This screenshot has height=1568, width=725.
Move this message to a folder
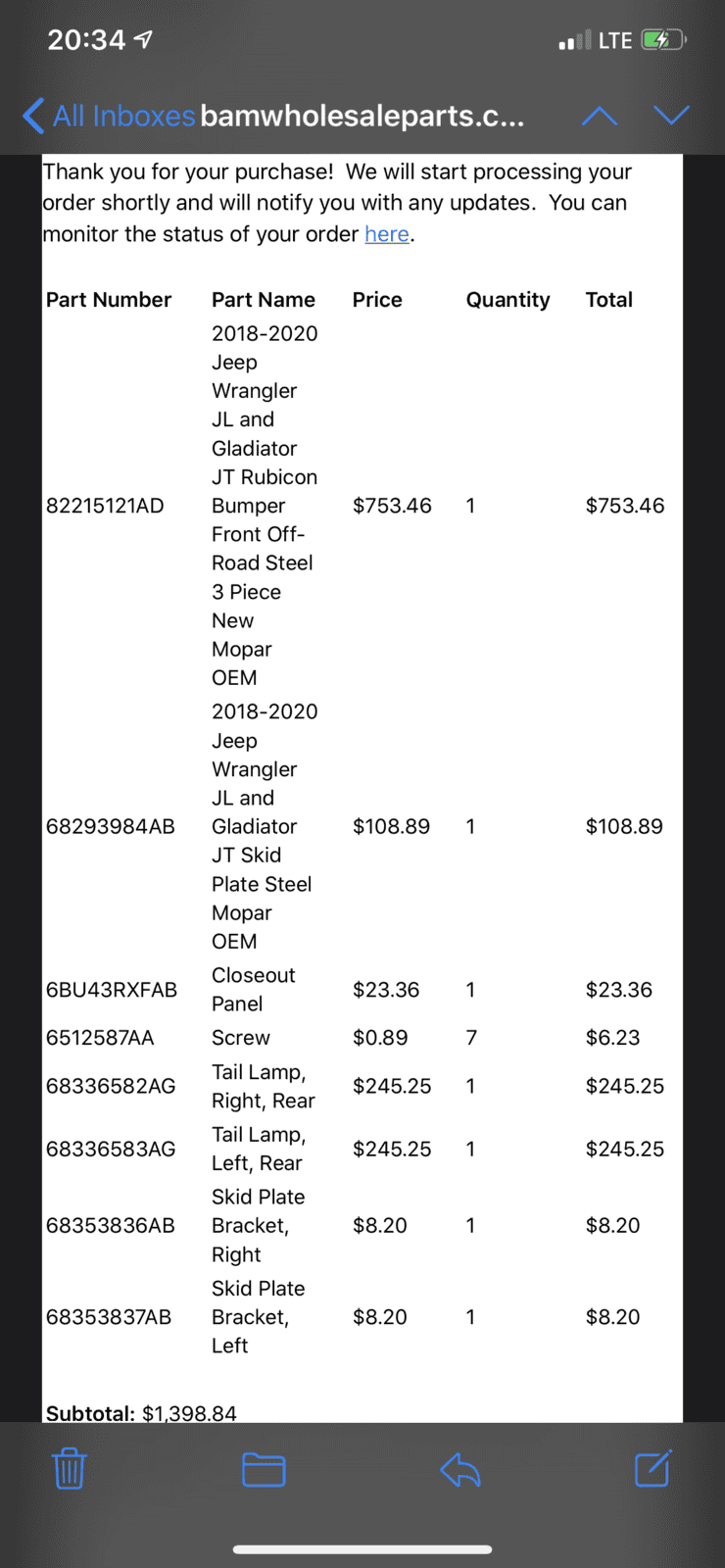click(264, 1469)
